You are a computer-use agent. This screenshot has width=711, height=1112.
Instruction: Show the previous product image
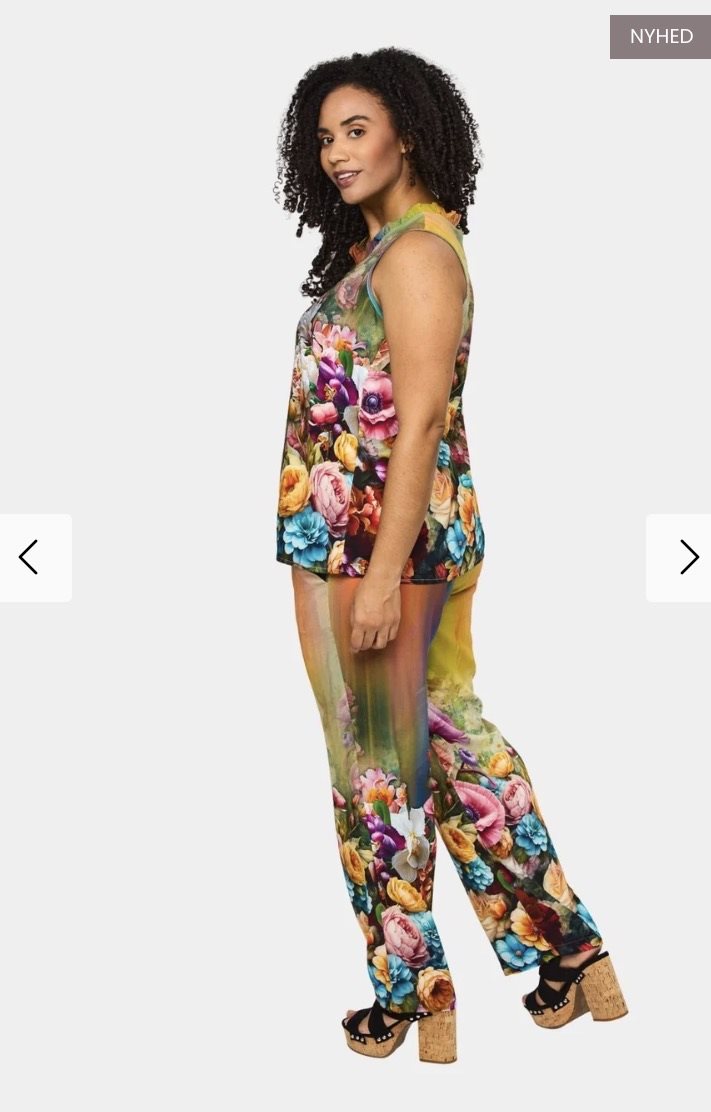point(30,558)
